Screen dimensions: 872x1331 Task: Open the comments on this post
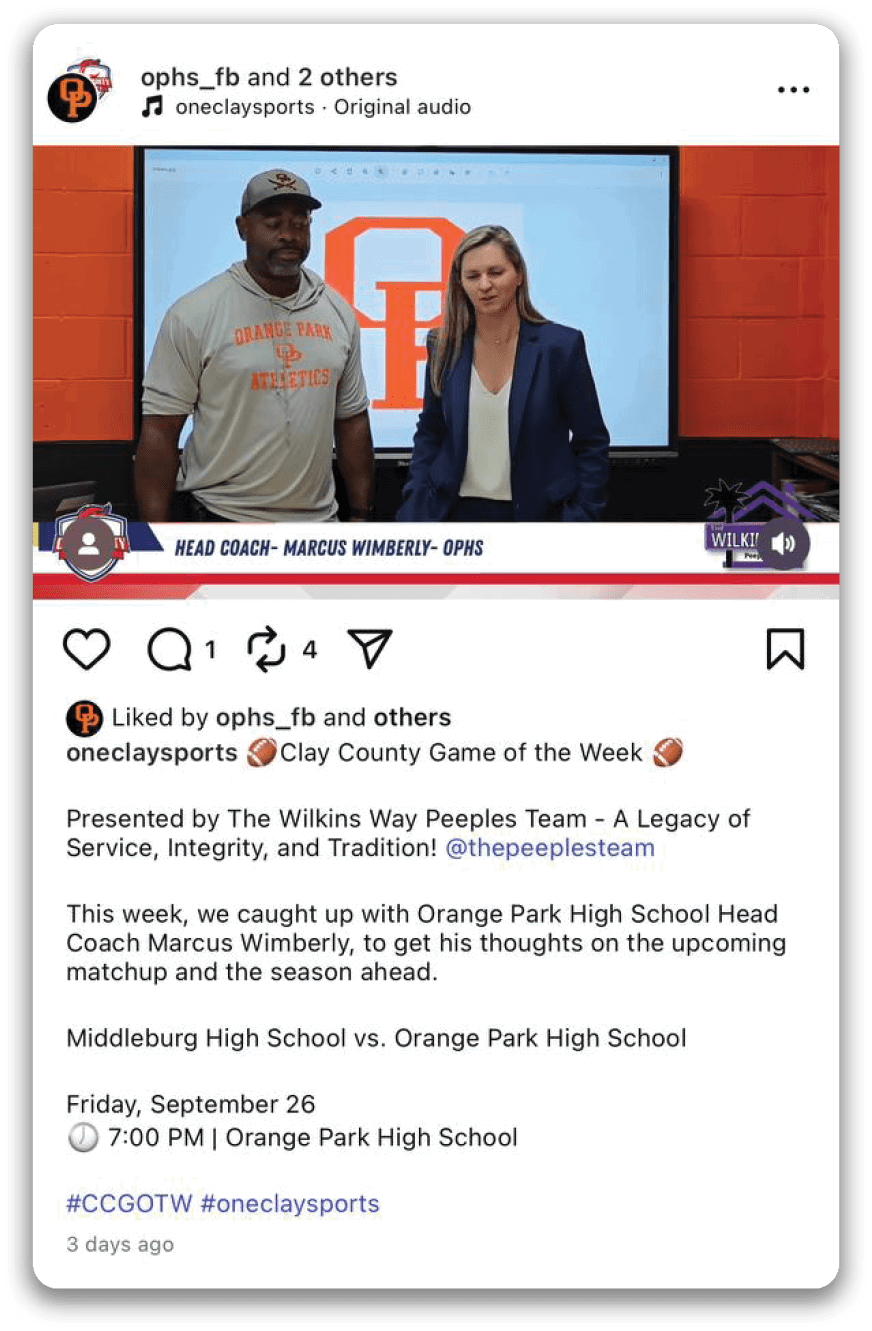(169, 650)
